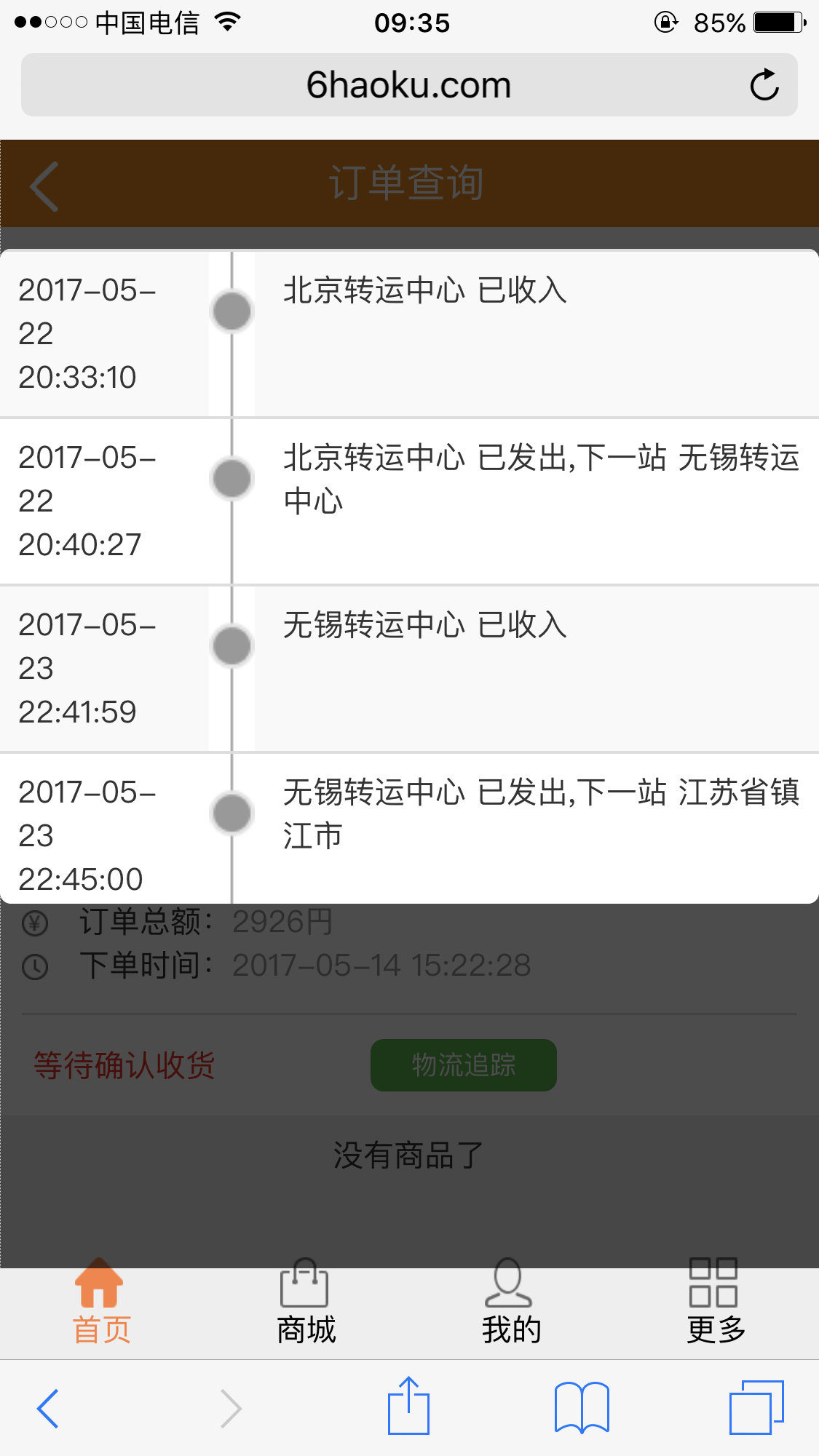Share this page via Safari

[408, 1406]
